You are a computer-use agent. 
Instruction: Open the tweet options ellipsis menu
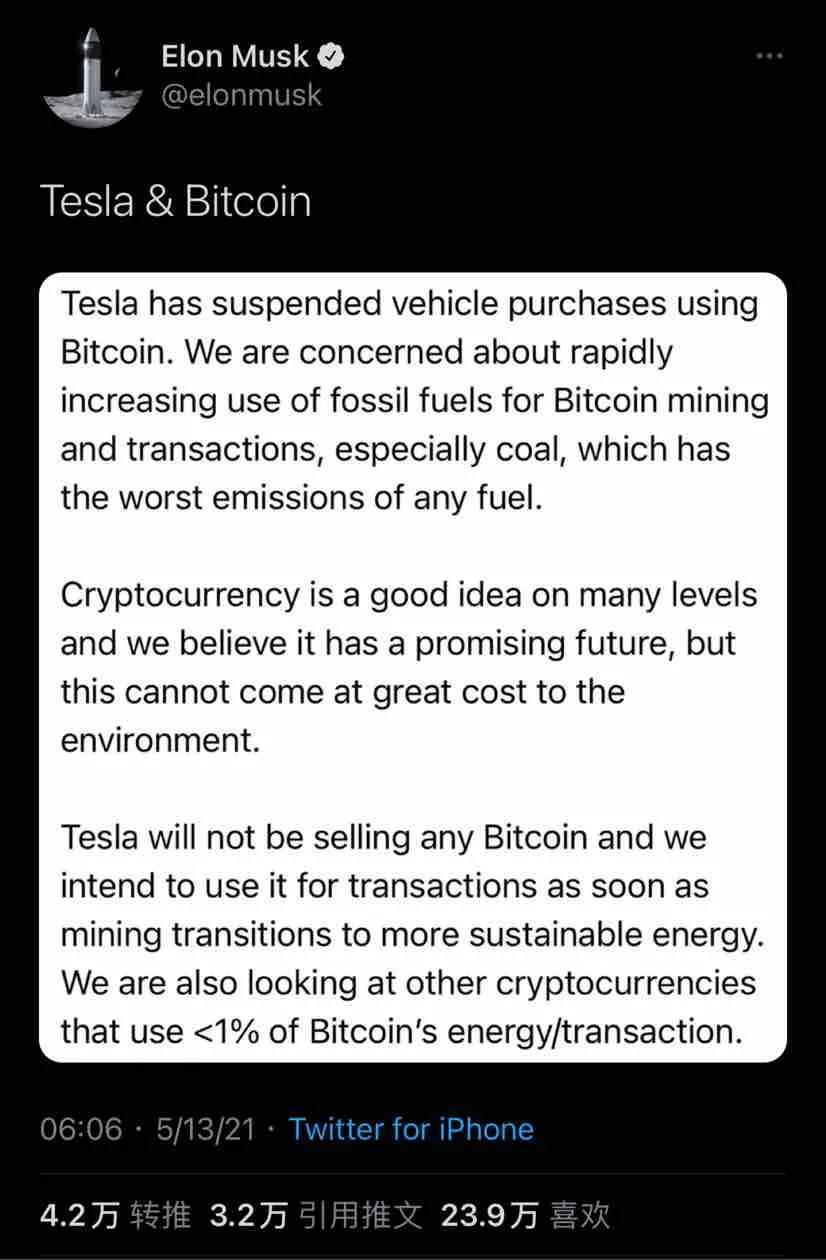point(768,57)
